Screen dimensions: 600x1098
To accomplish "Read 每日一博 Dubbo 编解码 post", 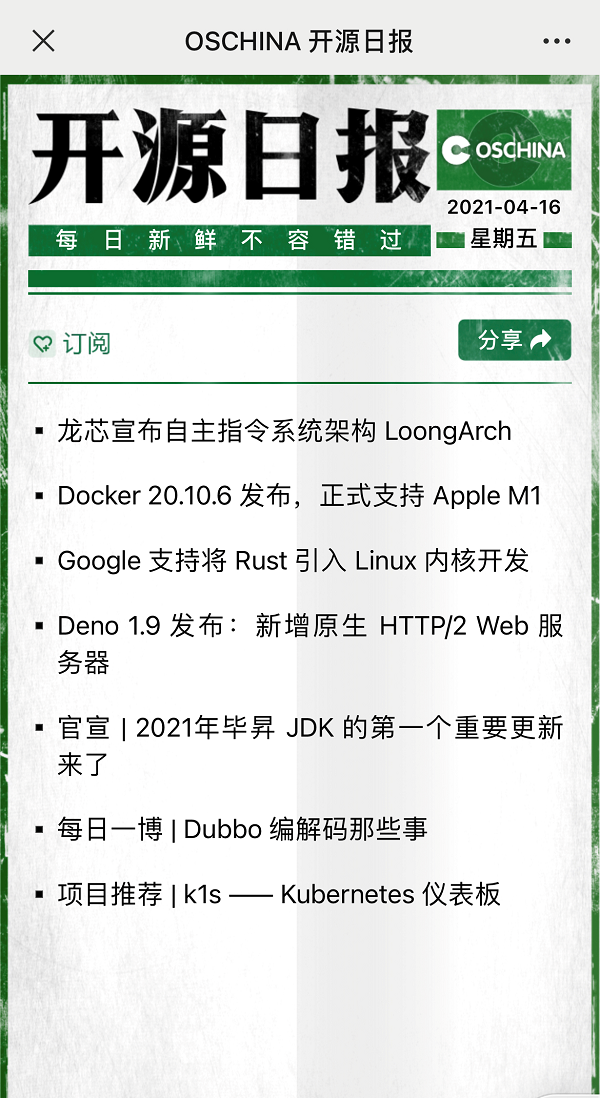I will point(243,829).
